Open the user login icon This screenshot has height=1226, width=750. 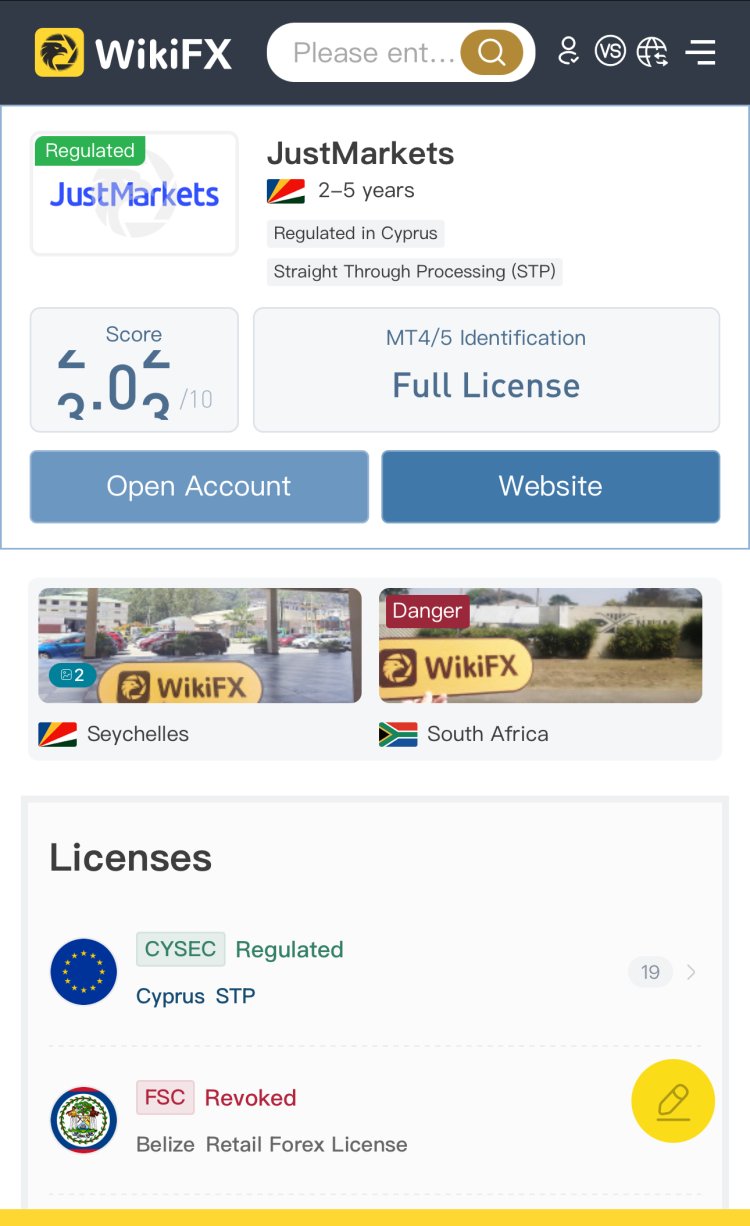(x=568, y=51)
